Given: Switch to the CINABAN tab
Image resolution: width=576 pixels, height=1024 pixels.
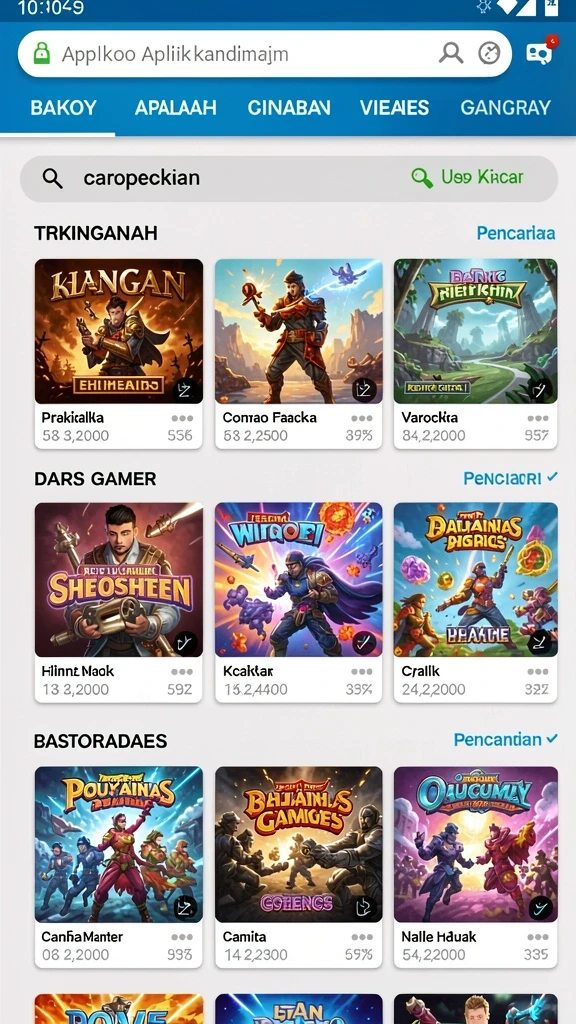Looking at the screenshot, I should [289, 108].
